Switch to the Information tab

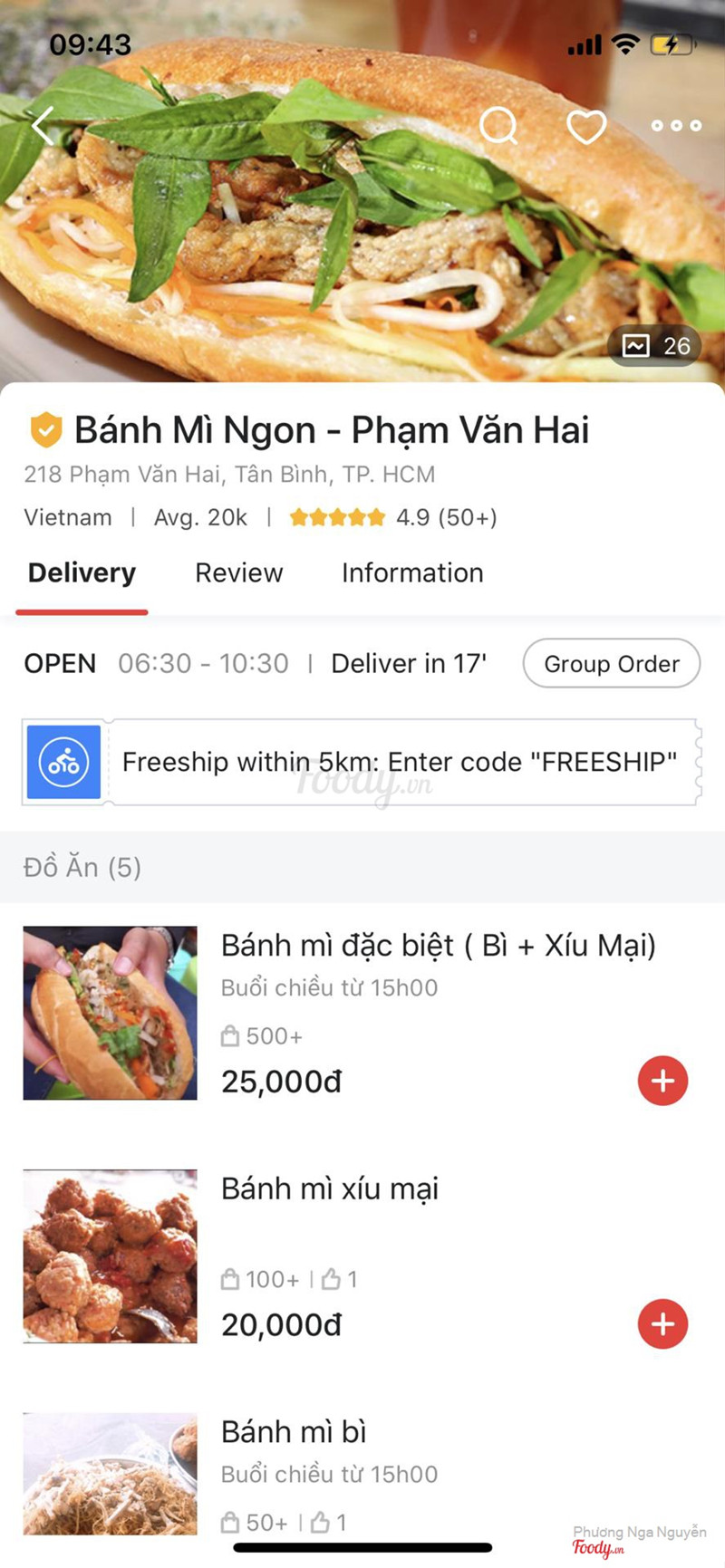(412, 572)
